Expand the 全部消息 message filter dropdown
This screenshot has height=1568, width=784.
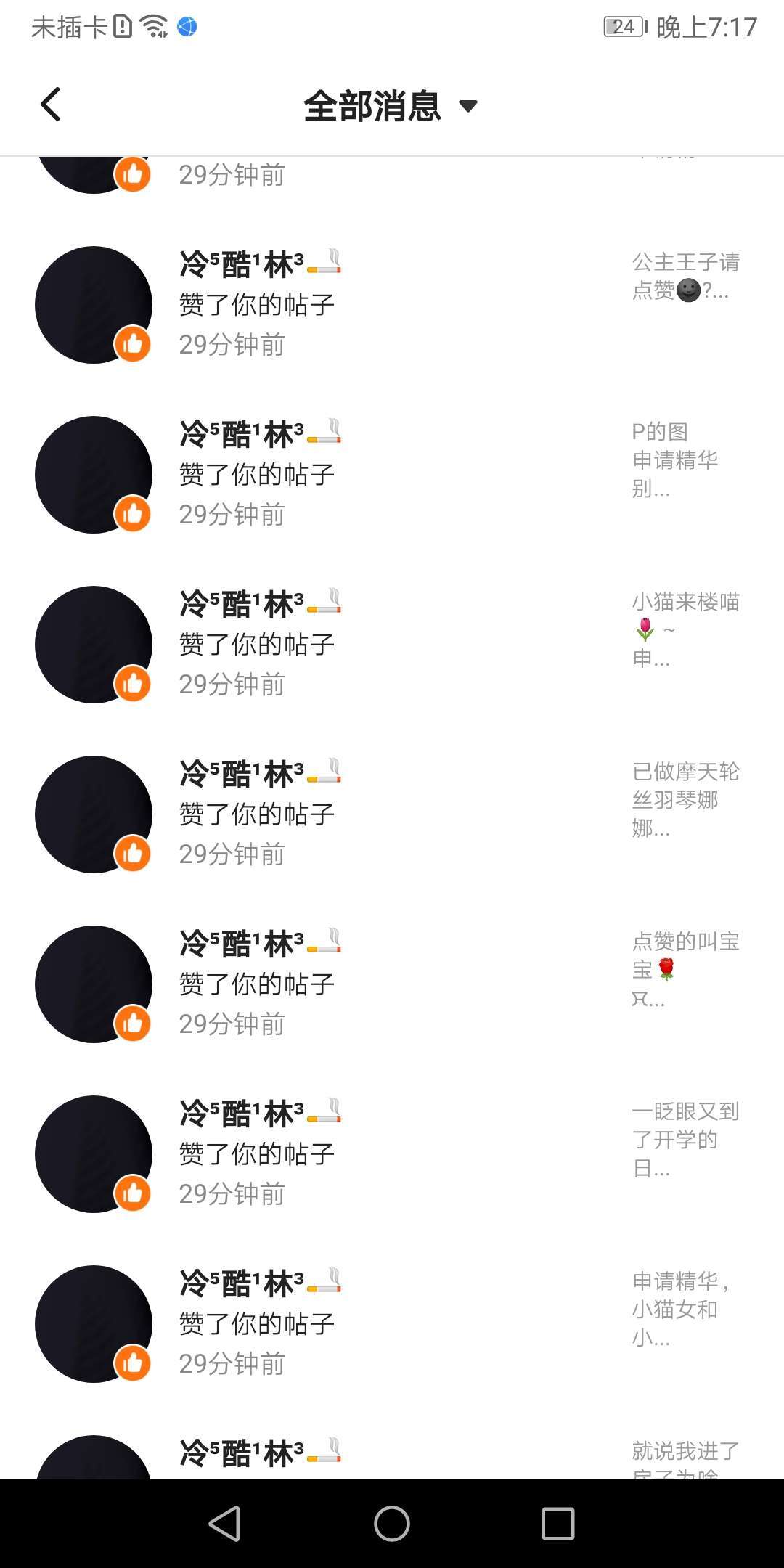click(391, 106)
